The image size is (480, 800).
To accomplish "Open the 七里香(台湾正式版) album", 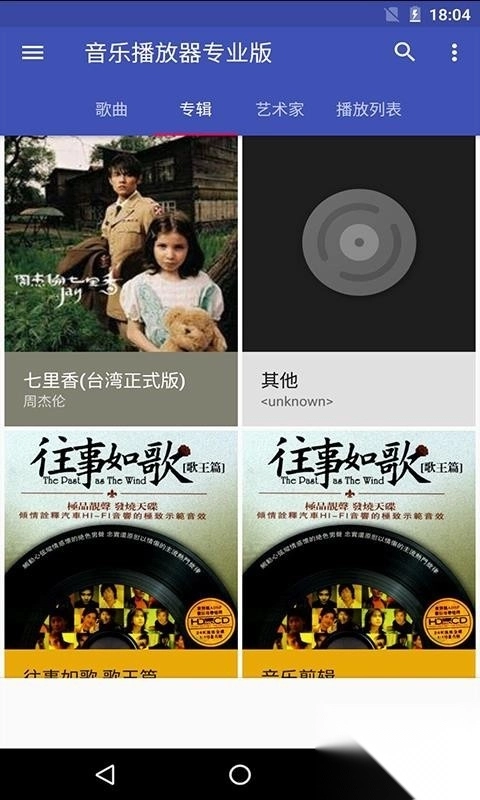I will point(121,281).
